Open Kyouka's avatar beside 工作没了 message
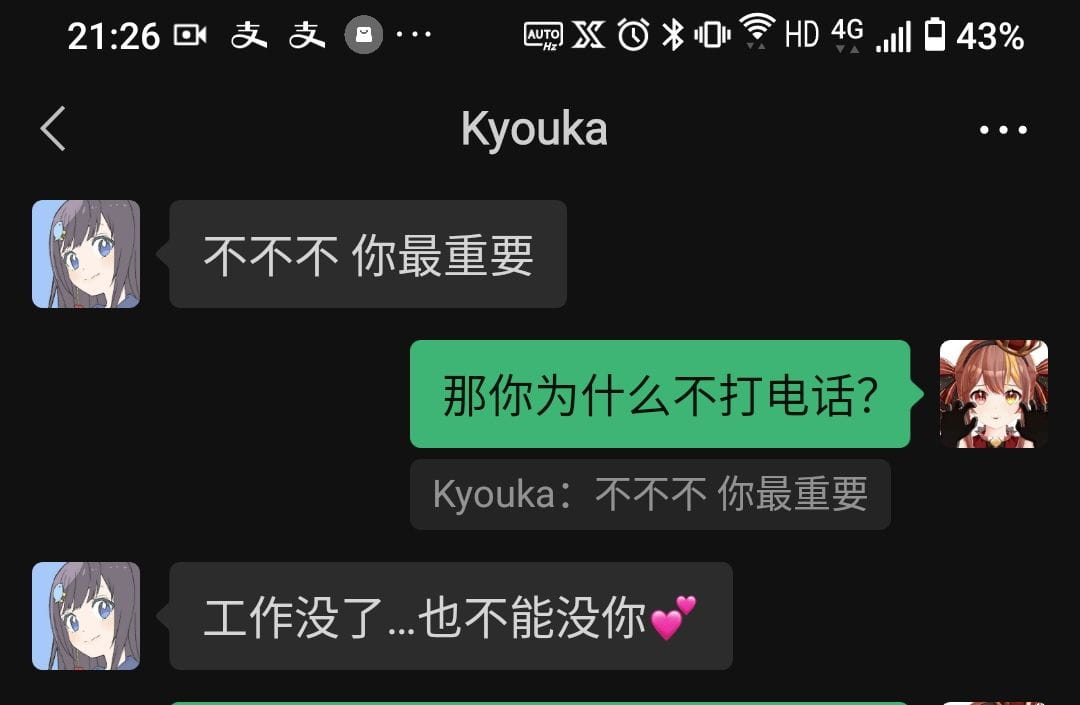Screen dimensions: 1080x705 (x=86, y=616)
